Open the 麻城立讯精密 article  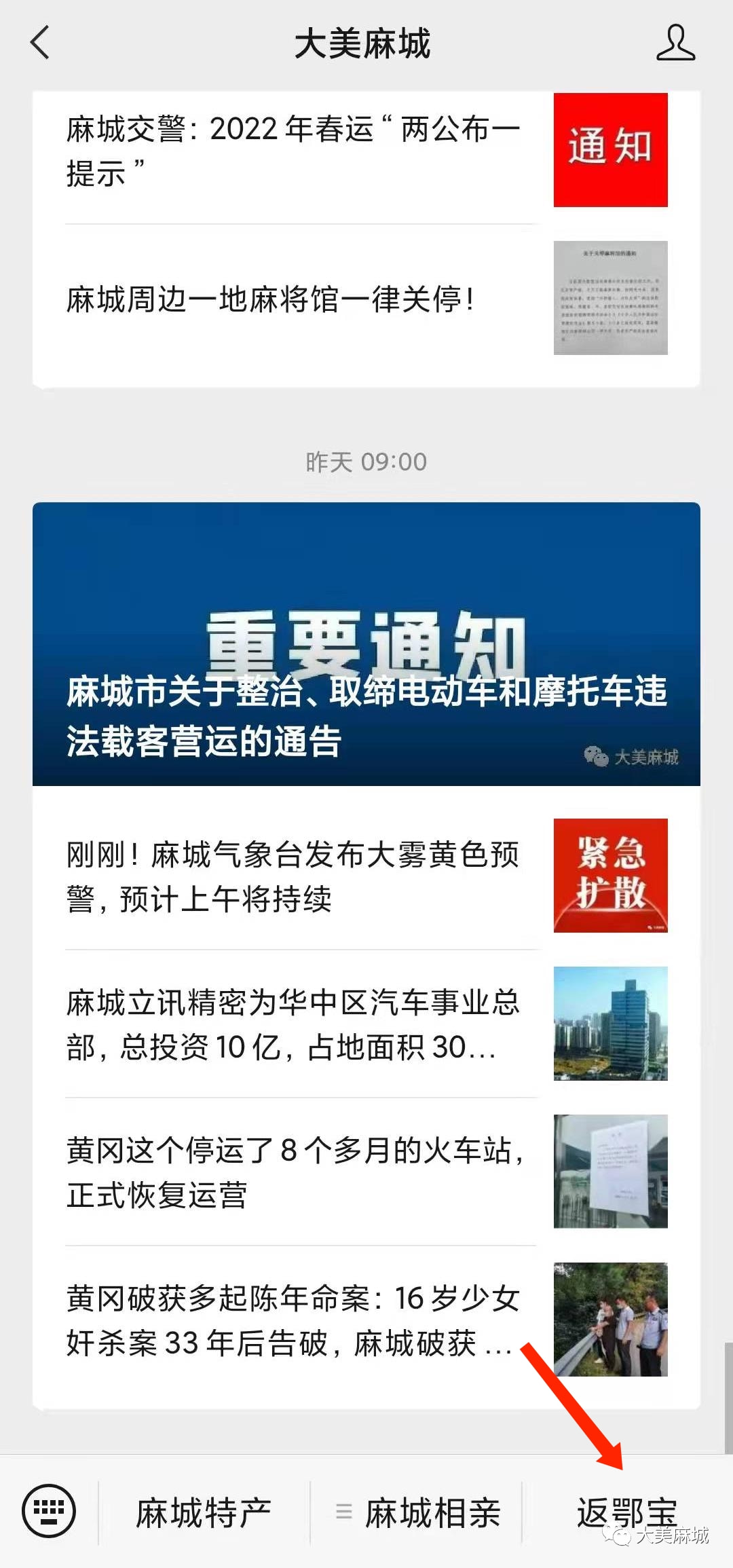click(366, 1024)
